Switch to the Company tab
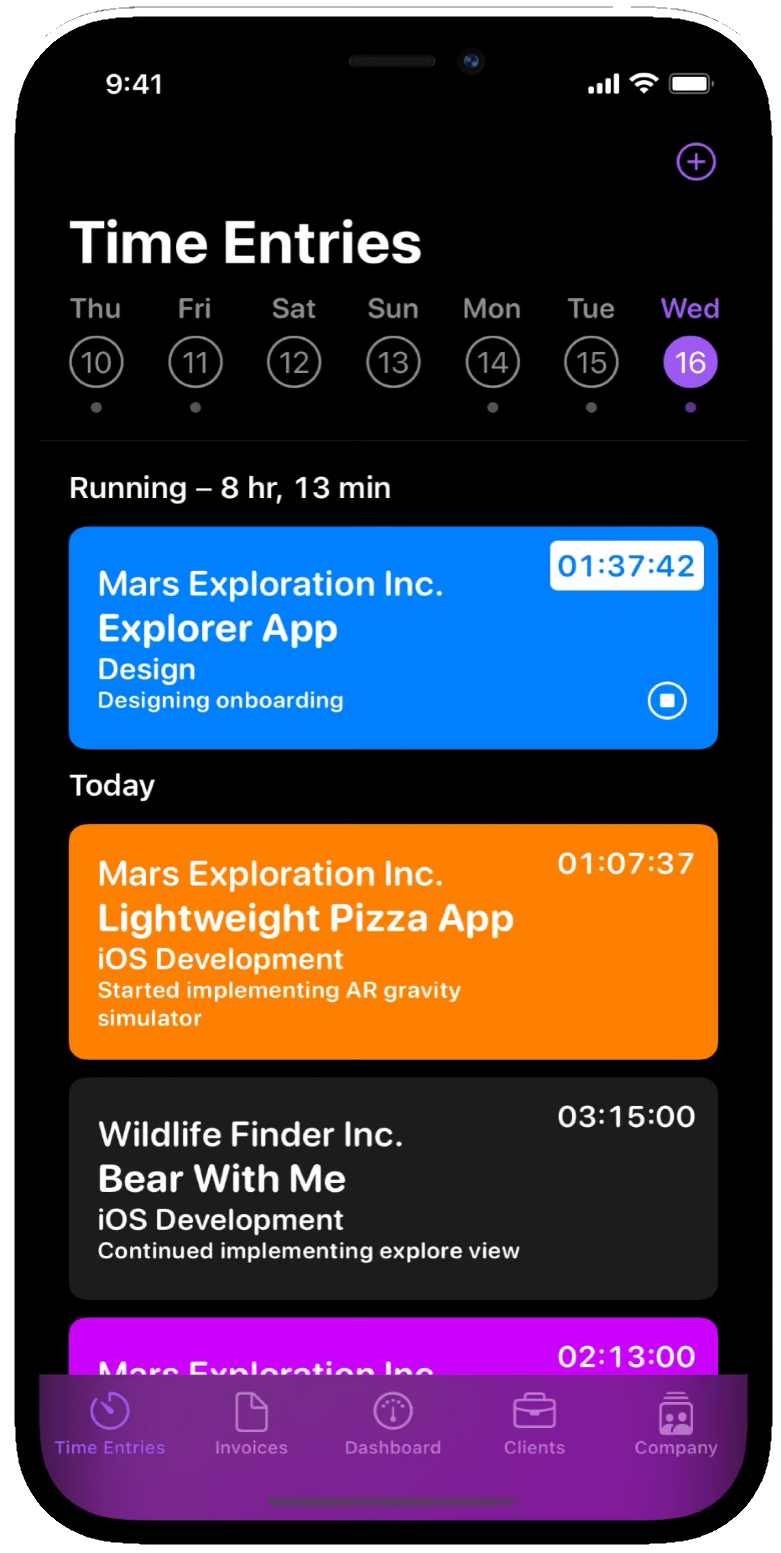Image resolution: width=781 pixels, height=1553 pixels. (x=676, y=1425)
